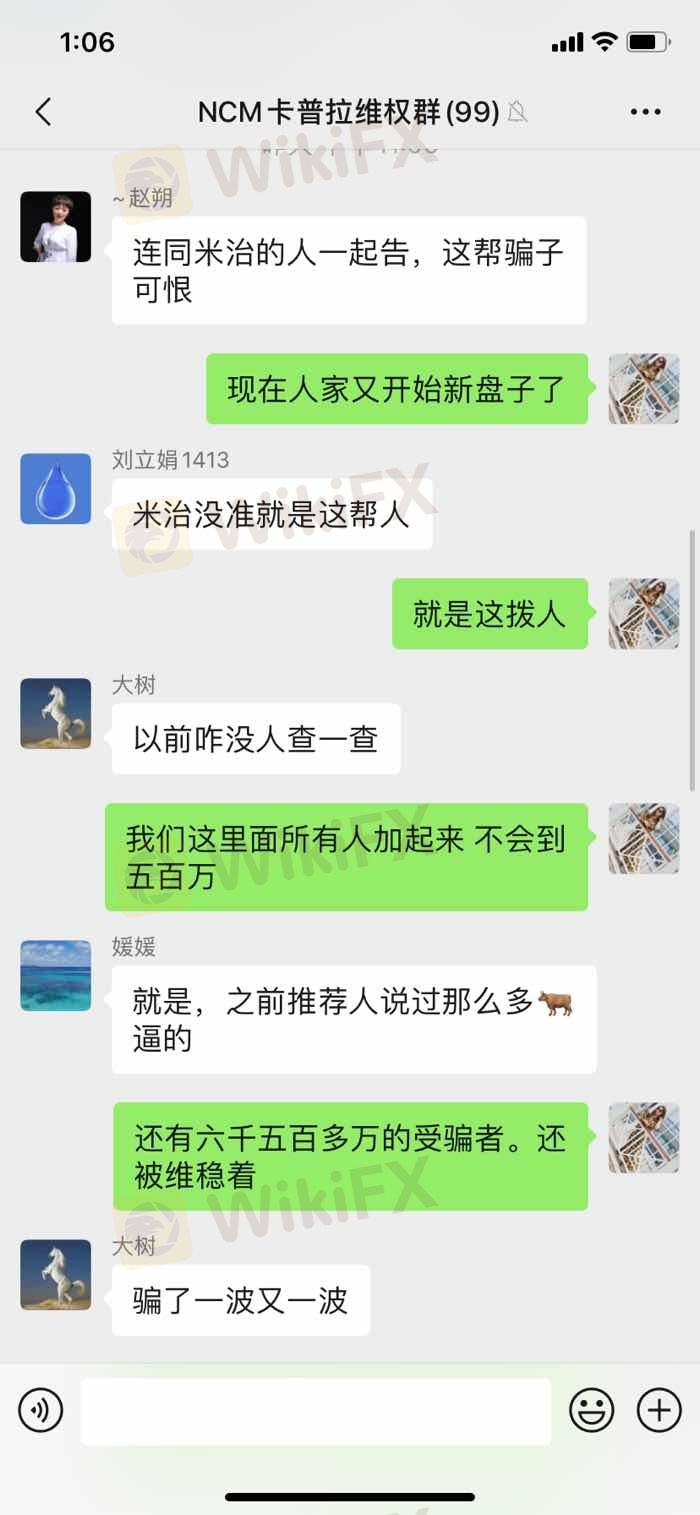Focus the message text field
700x1515 pixels.
(x=316, y=1411)
